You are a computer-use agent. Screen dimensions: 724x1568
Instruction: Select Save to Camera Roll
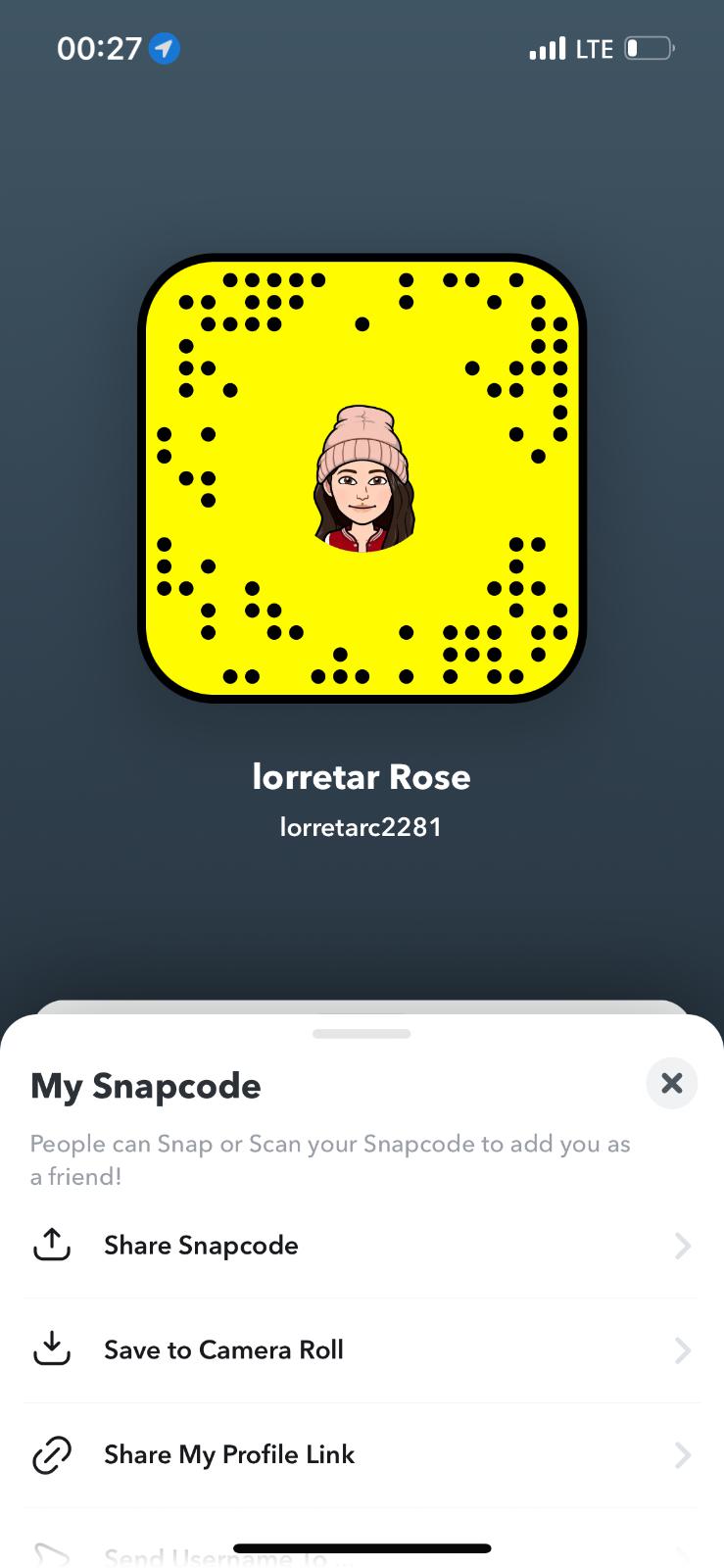[x=361, y=1349]
